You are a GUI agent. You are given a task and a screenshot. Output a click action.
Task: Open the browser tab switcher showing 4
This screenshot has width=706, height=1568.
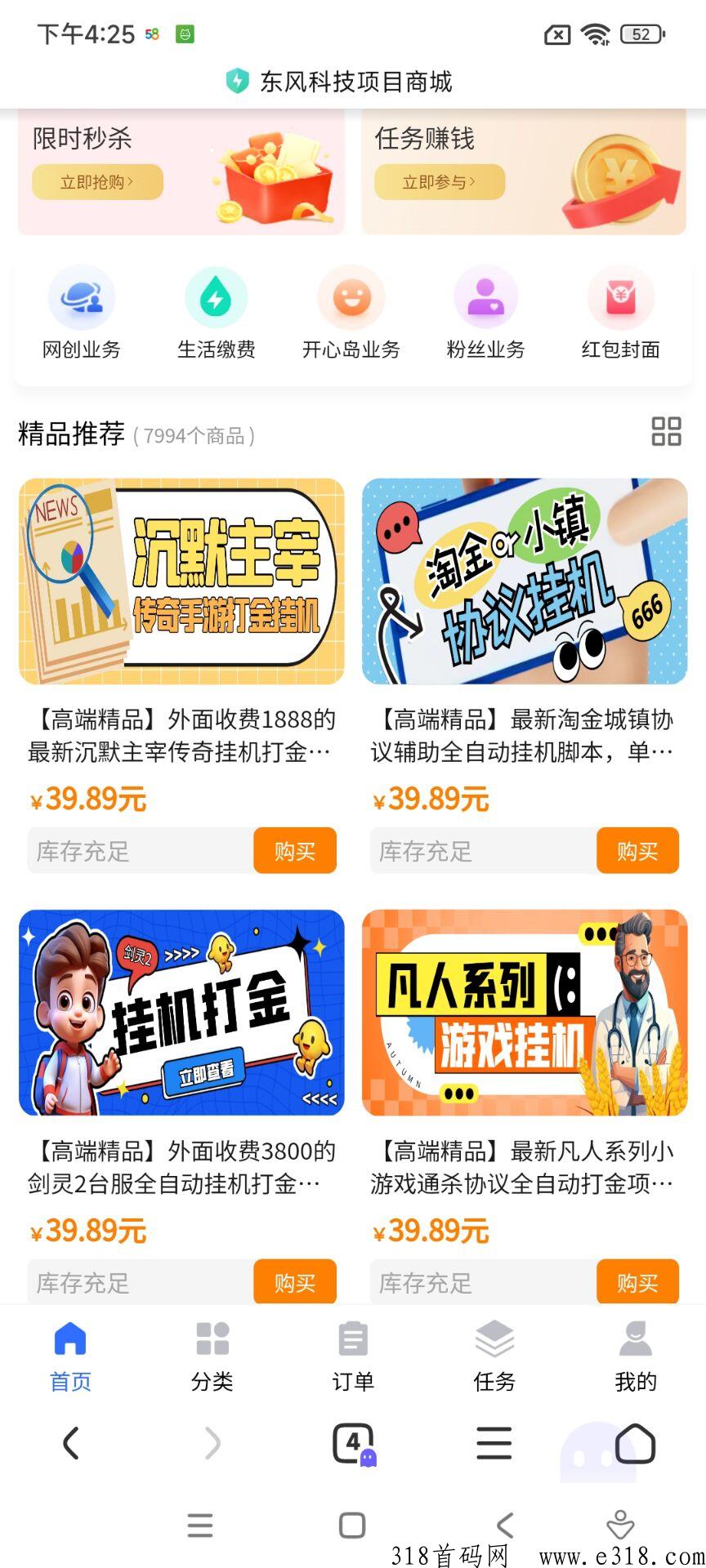click(x=353, y=1444)
